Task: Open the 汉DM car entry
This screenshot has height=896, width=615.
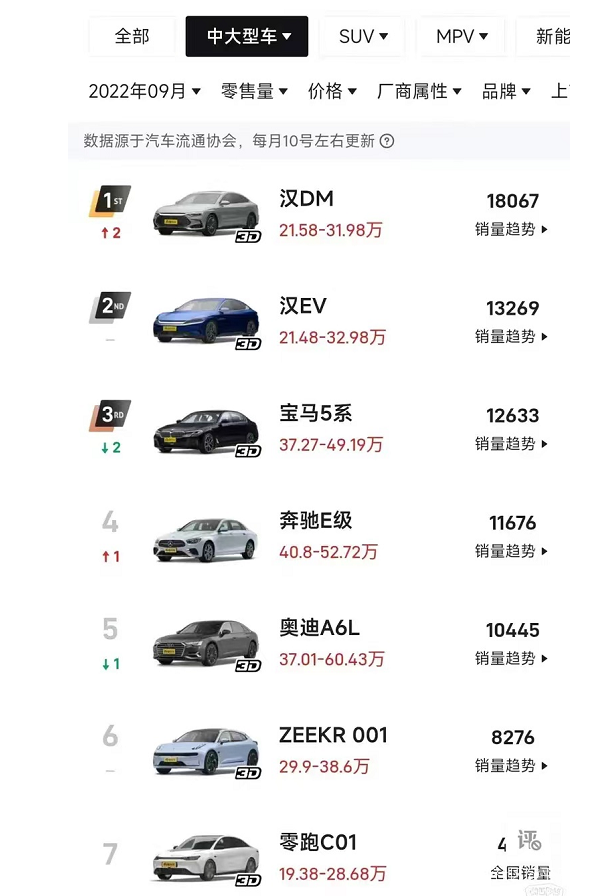Action: (x=306, y=200)
